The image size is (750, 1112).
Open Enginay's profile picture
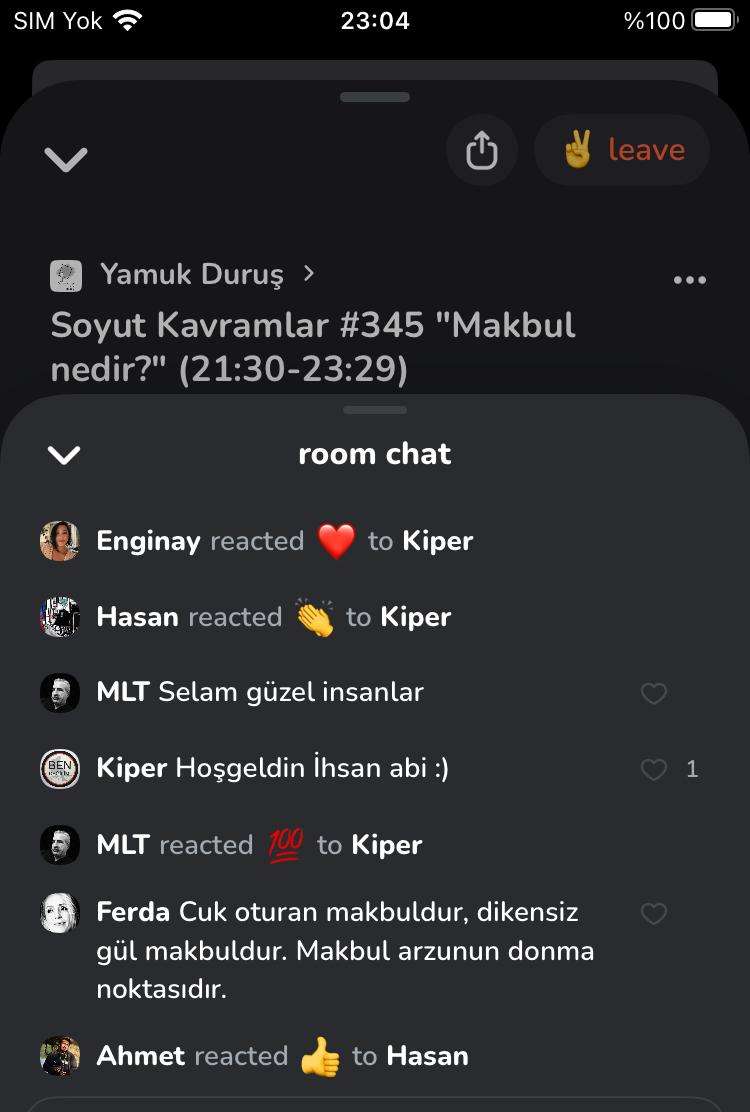(60, 541)
